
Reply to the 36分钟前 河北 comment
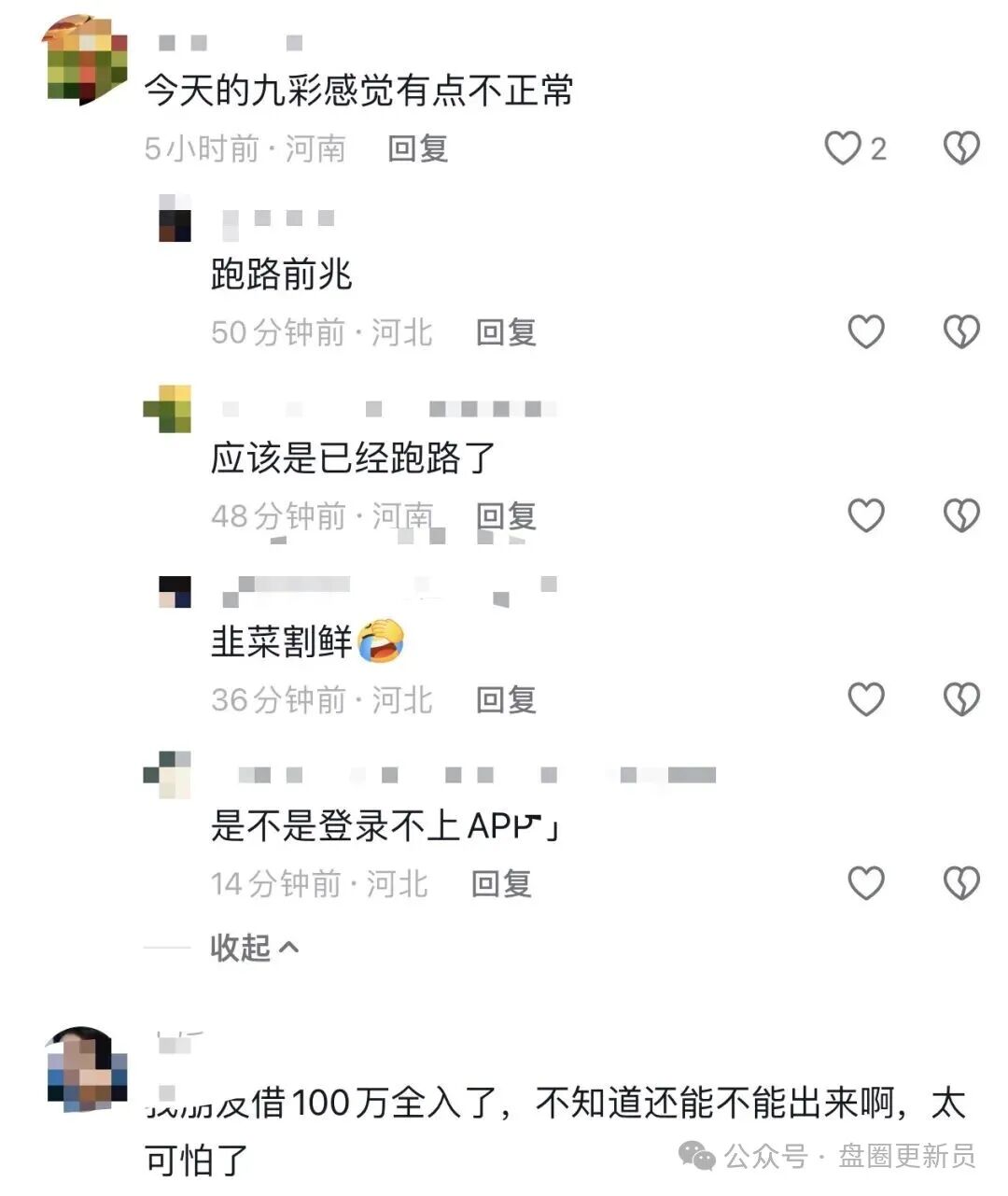(x=506, y=700)
